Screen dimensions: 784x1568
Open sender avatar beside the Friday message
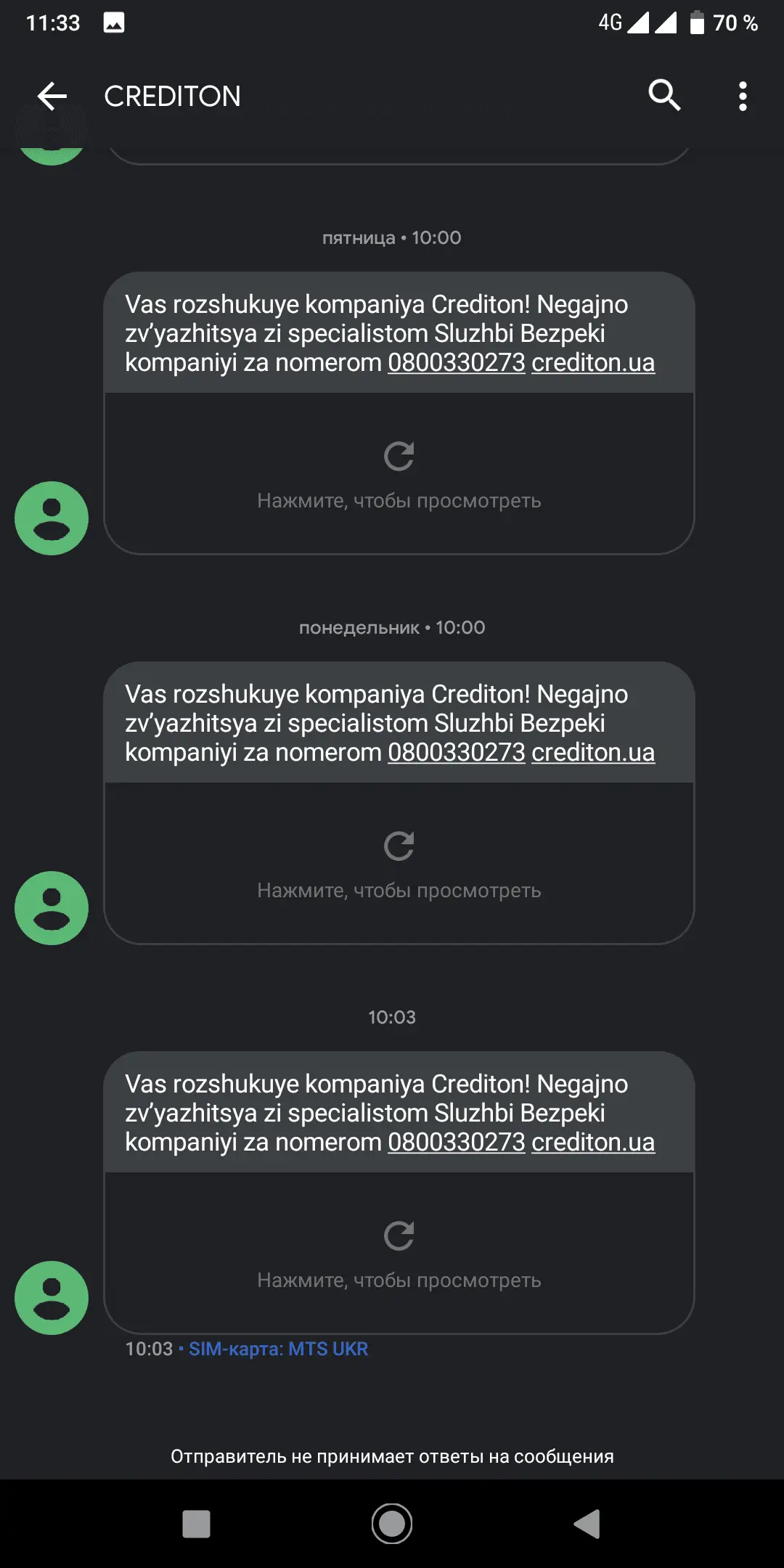pos(52,518)
